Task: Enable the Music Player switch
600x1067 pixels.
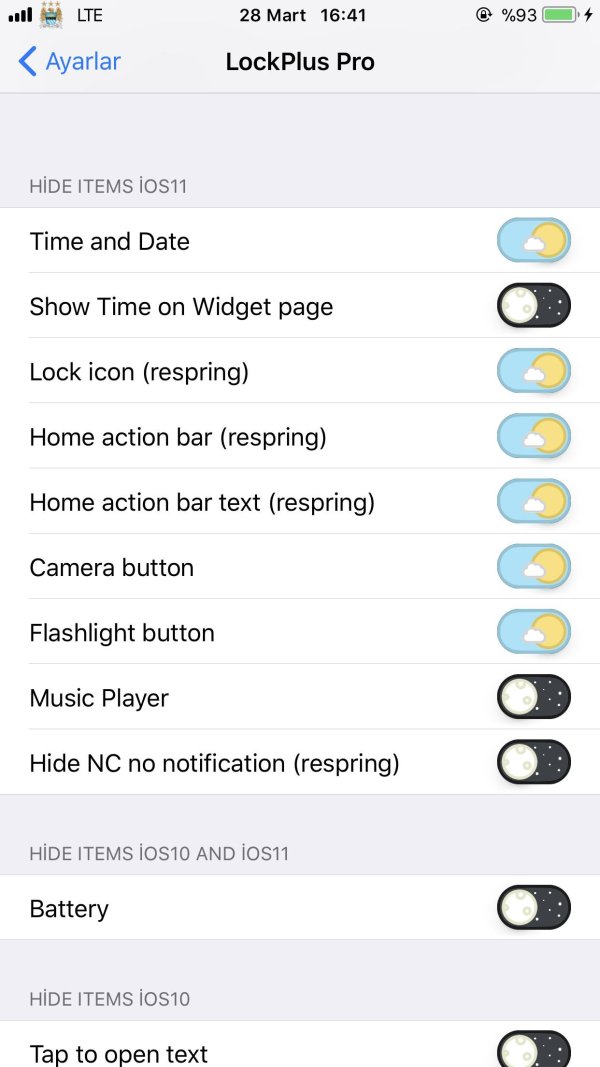Action: click(x=534, y=697)
